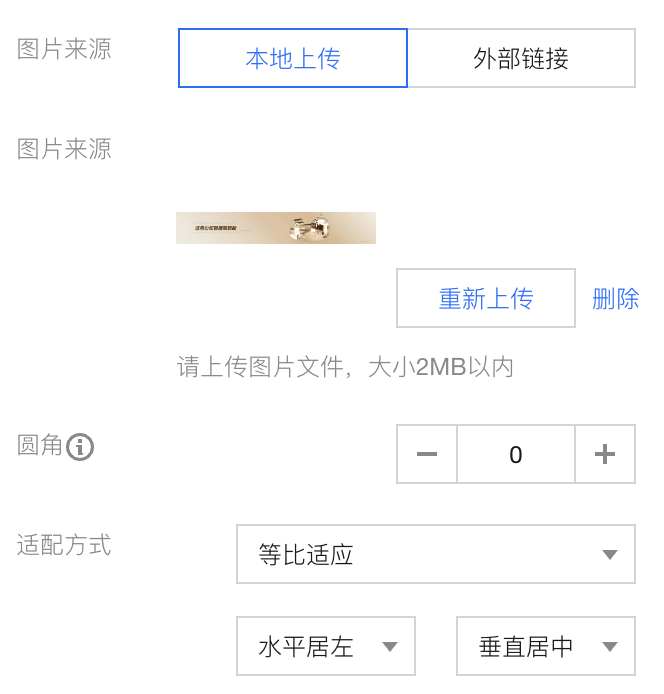The height and width of the screenshot is (694, 664).
Task: Open the 水平居左 alignment dropdown
Action: [x=326, y=646]
